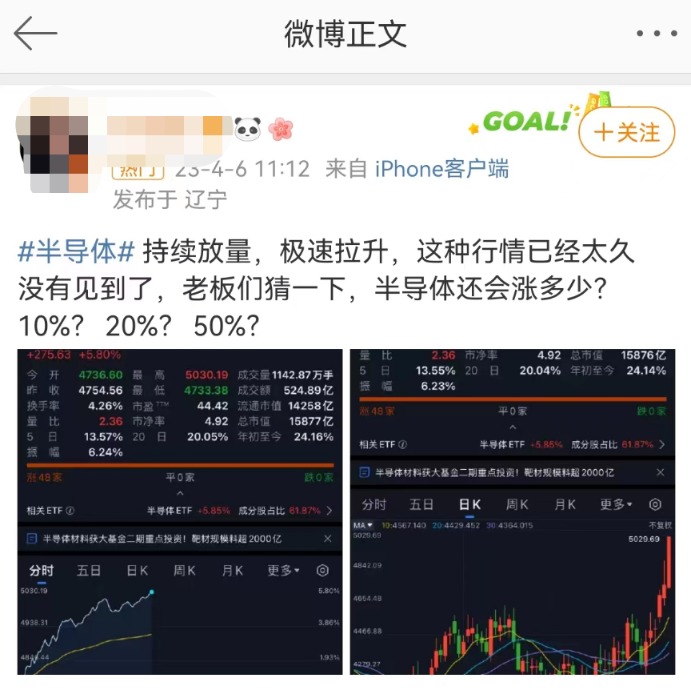This screenshot has width=691, height=690.
Task: Tap the iPhone客户端 source link
Action: pyautogui.click(x=442, y=169)
